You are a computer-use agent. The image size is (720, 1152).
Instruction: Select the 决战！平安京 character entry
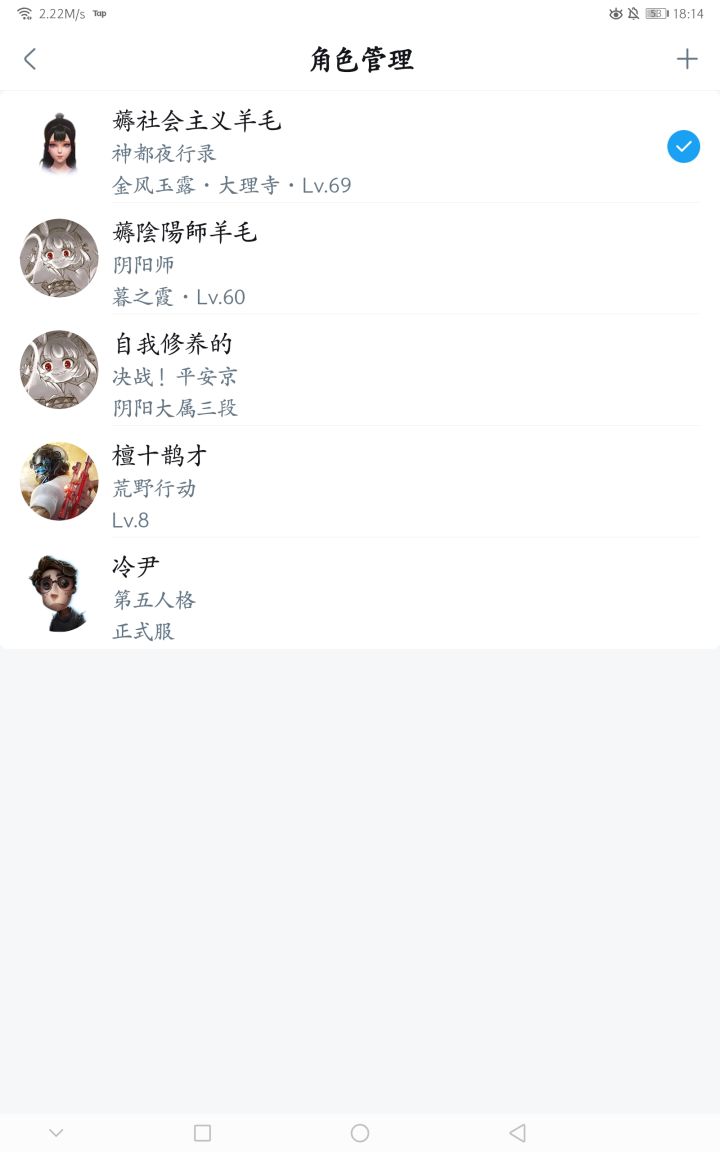(360, 369)
